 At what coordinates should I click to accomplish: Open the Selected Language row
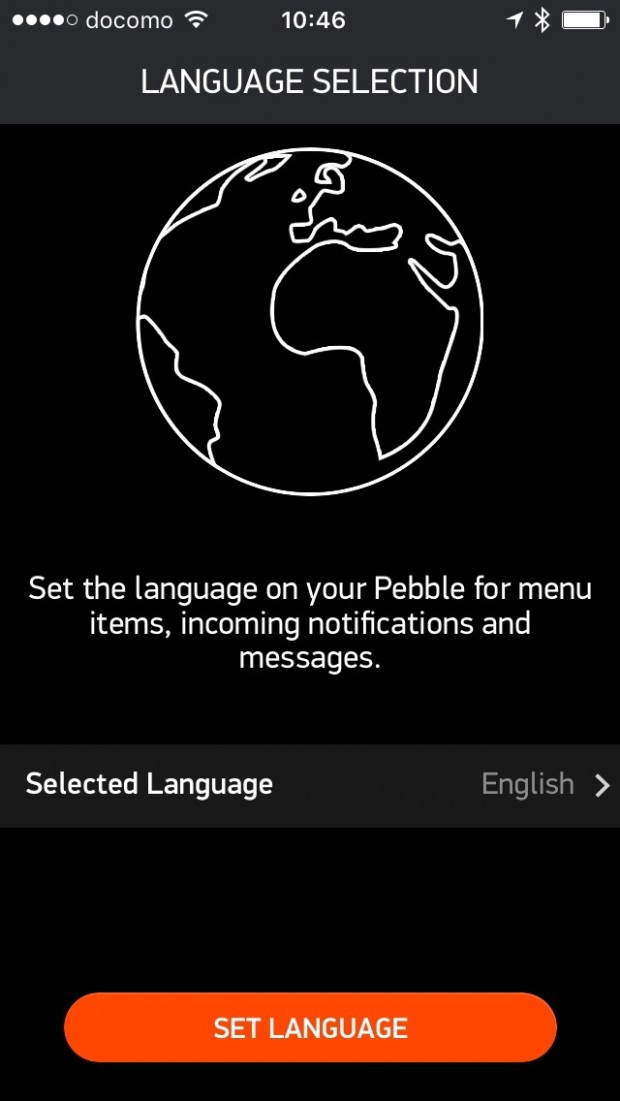point(310,785)
